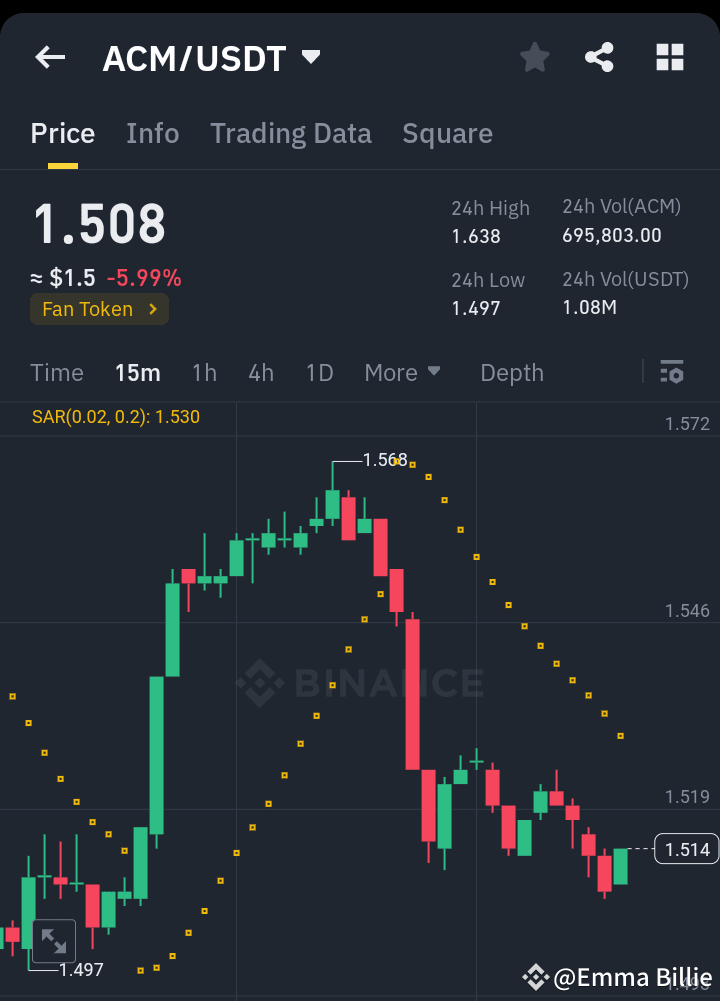Expand the chart to fullscreen

point(54,940)
